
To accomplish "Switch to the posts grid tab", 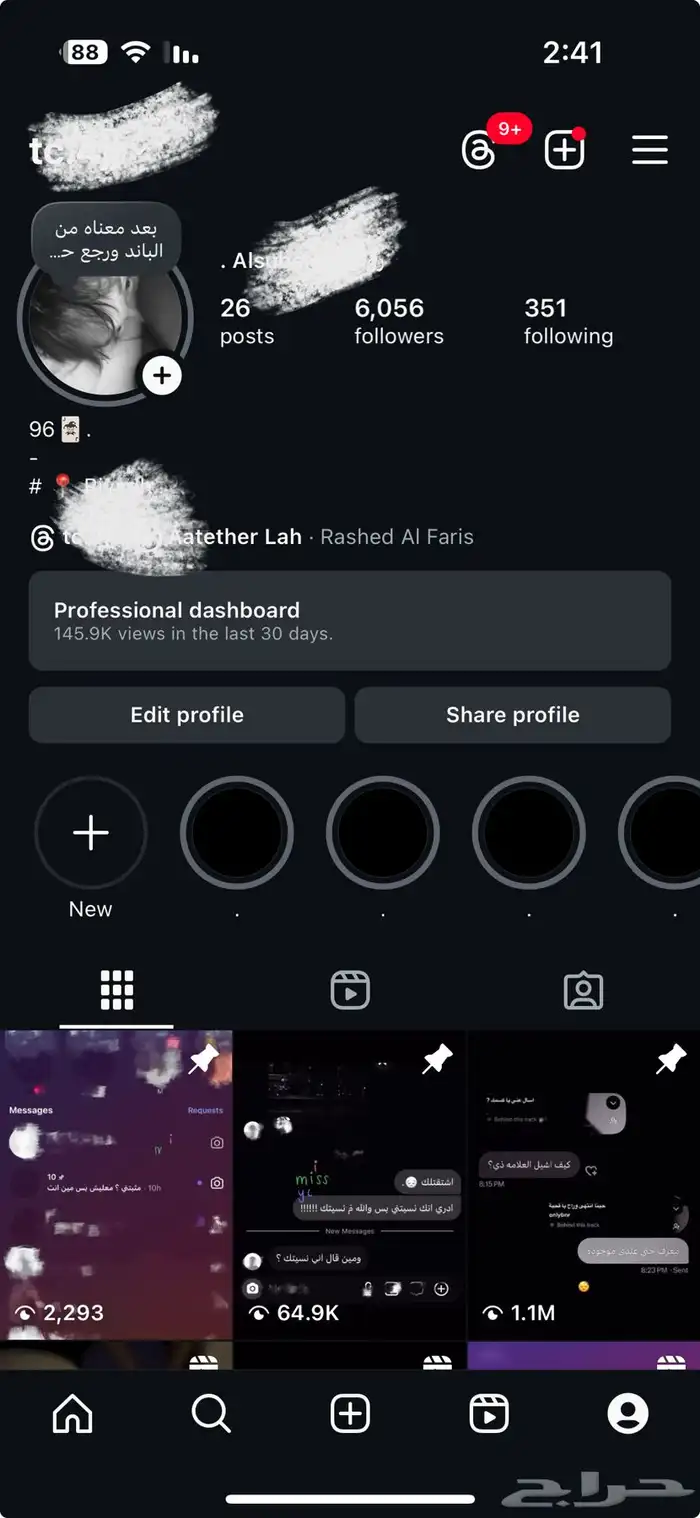I will point(117,990).
